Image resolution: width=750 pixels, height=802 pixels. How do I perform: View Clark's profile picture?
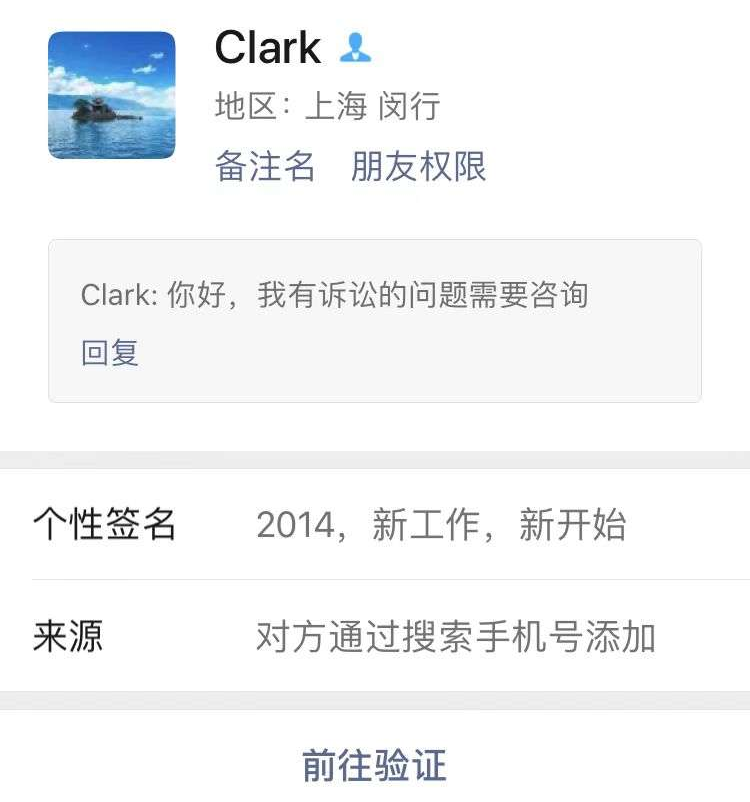[x=111, y=96]
